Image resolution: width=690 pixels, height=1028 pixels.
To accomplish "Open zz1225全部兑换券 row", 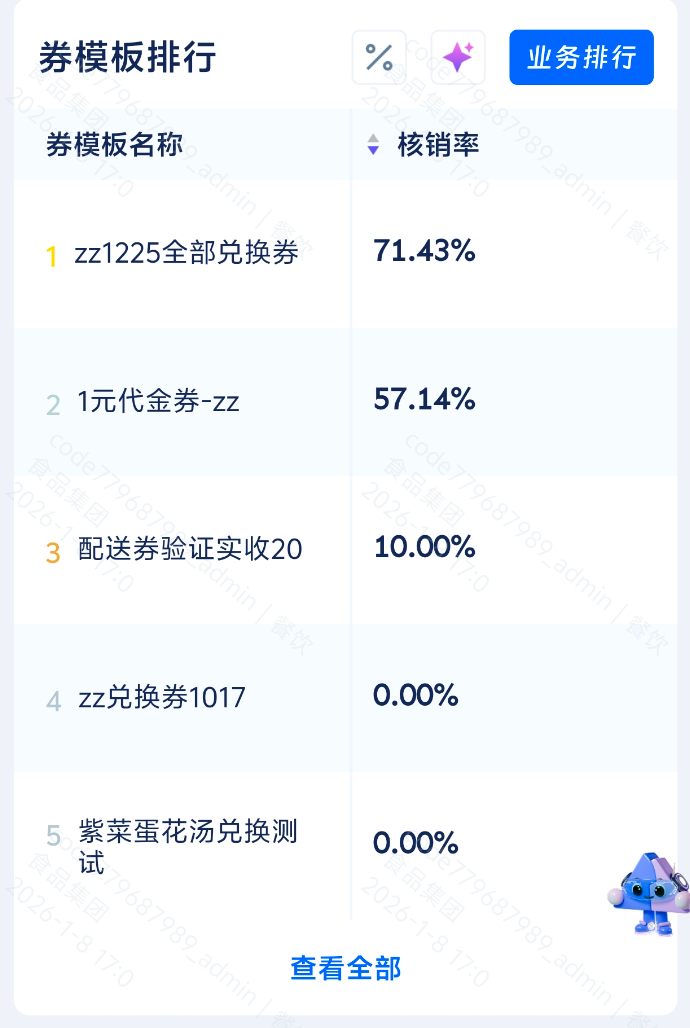I will click(187, 253).
